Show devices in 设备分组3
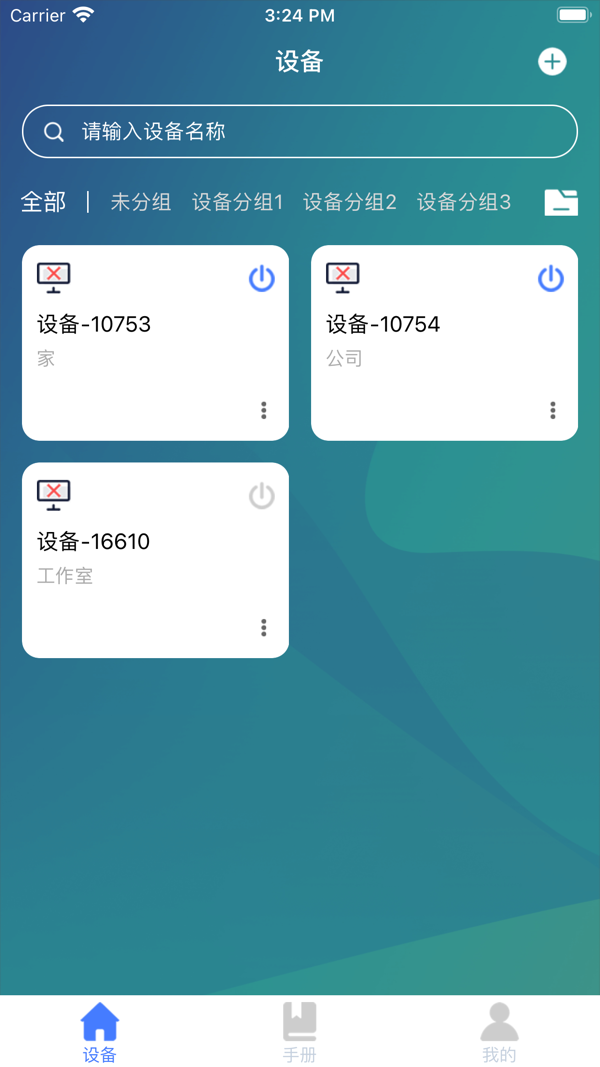Image resolution: width=600 pixels, height=1067 pixels. coord(464,202)
